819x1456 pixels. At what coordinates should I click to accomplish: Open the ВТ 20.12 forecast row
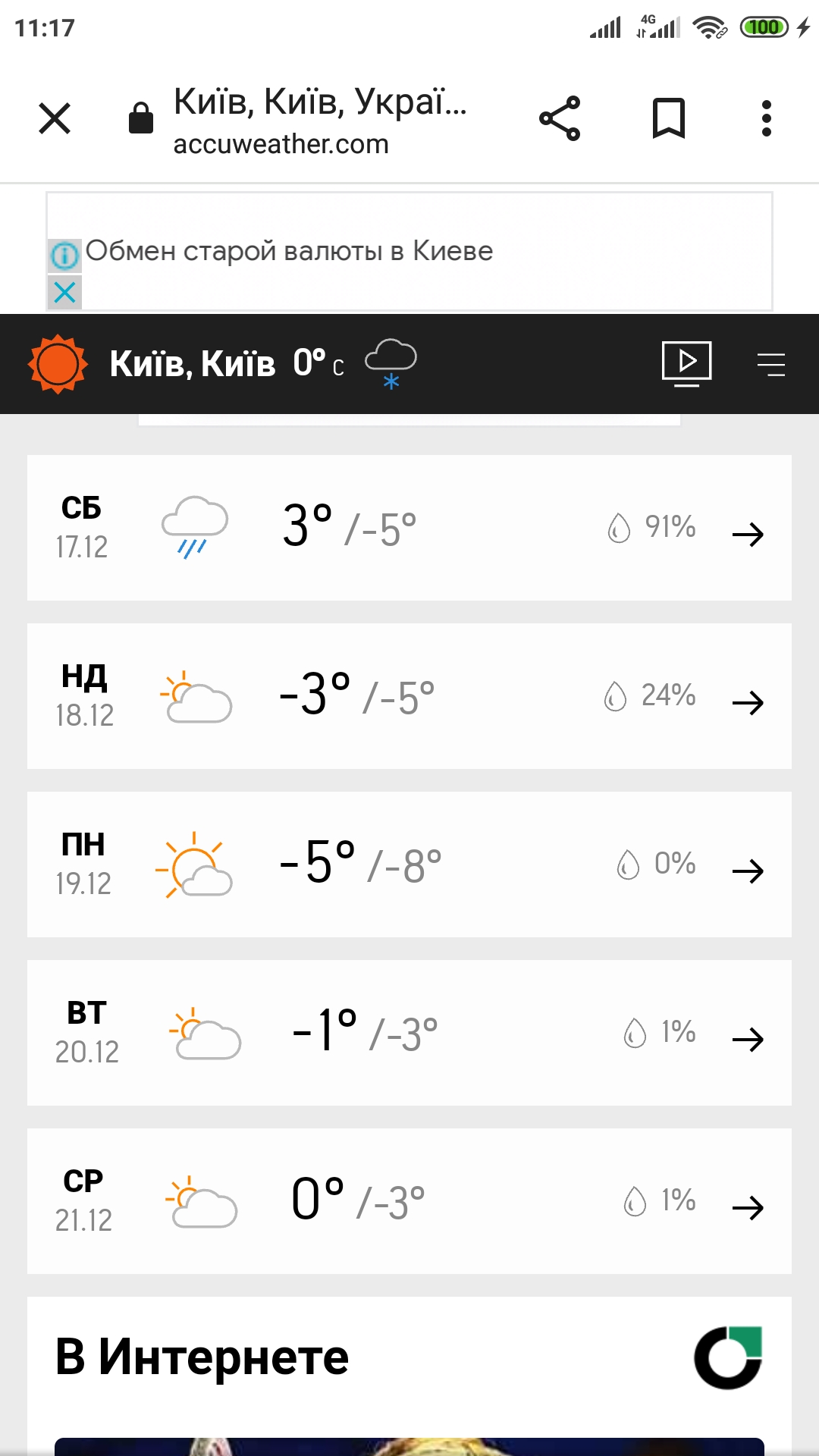(x=409, y=1033)
